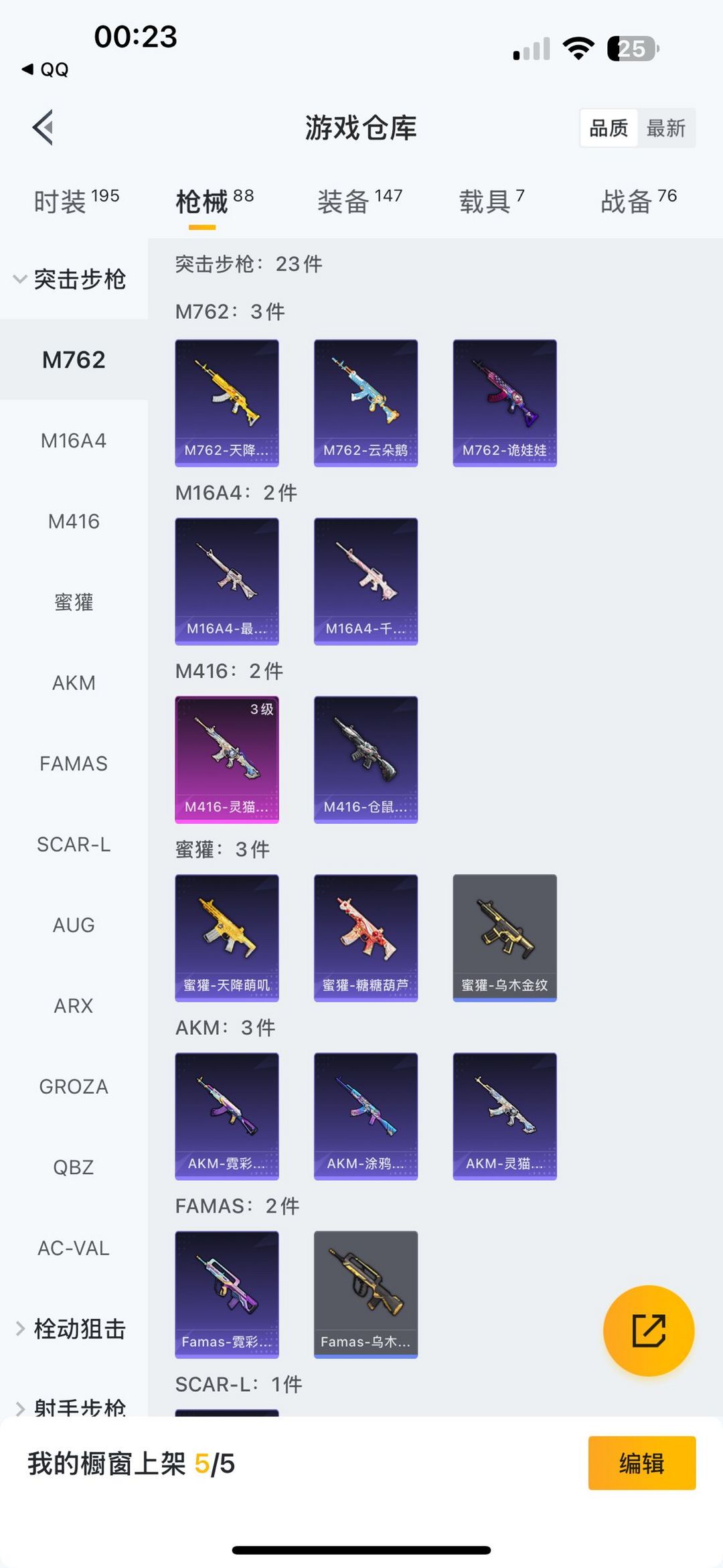
Task: Open the 载具 tab
Action: (x=492, y=201)
